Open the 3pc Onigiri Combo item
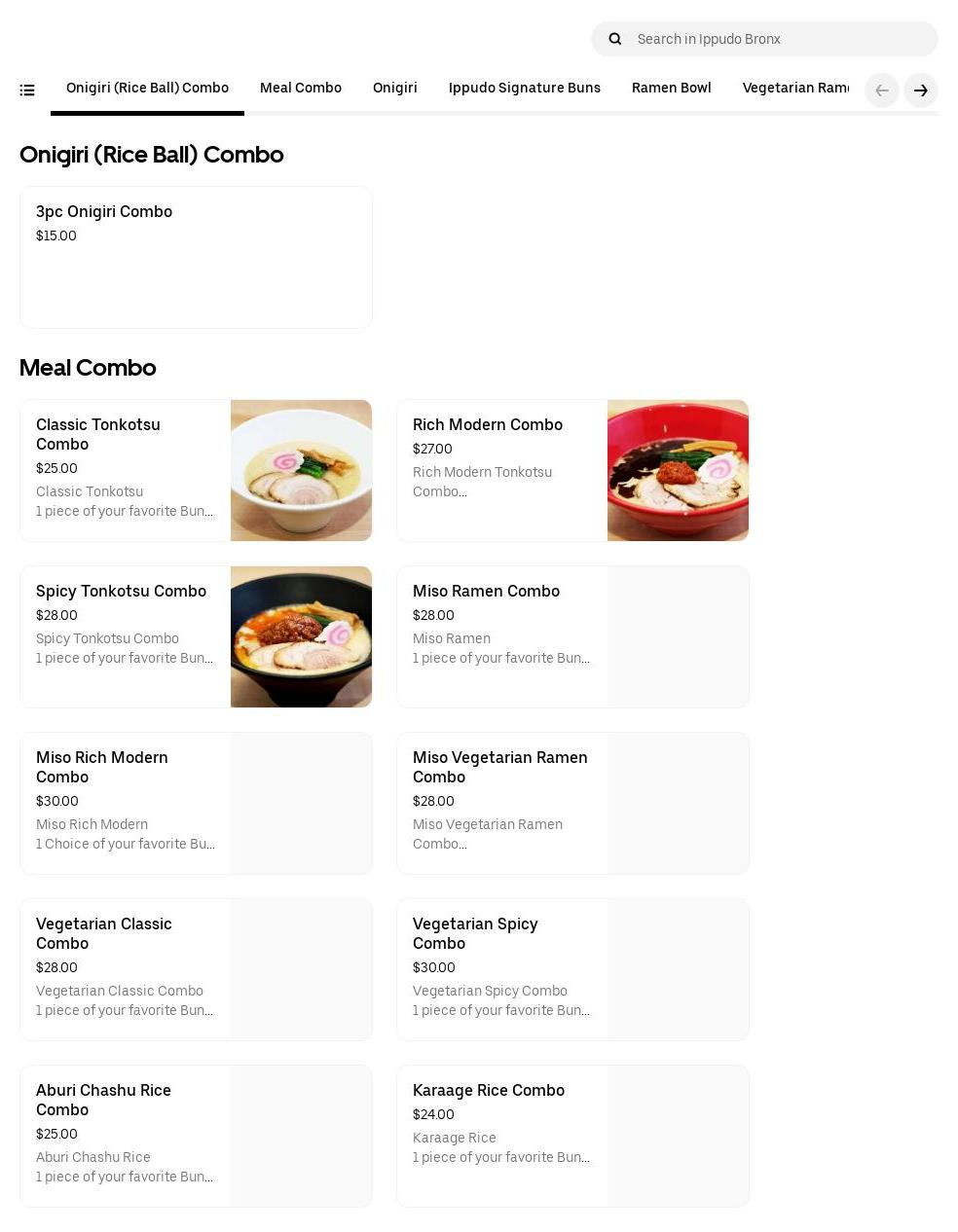Screen dimensions: 958x1232 [x=196, y=257]
